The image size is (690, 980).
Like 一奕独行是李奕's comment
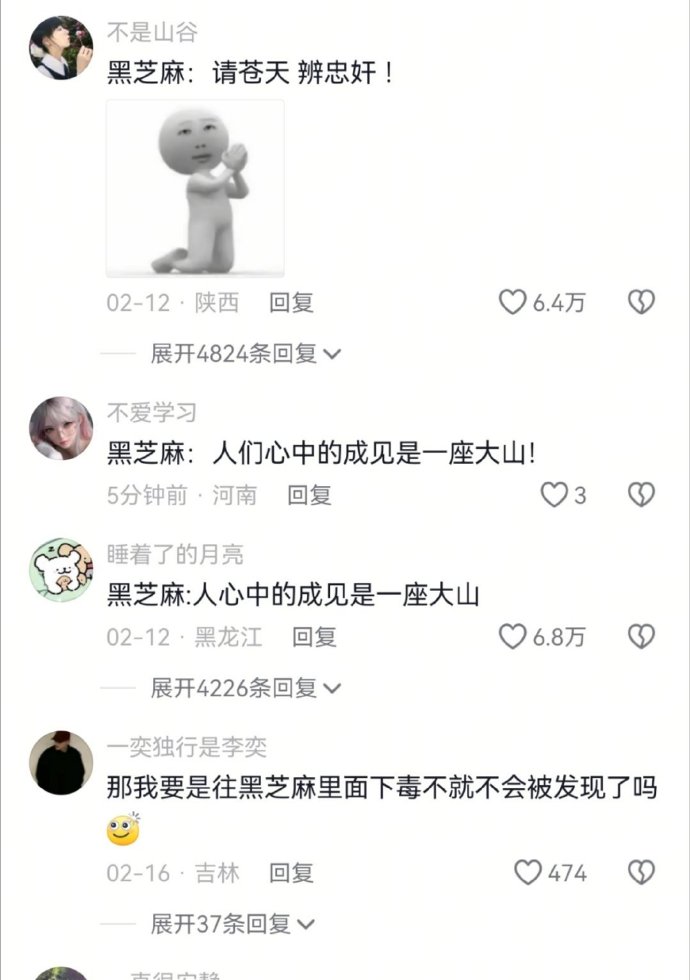click(x=528, y=873)
